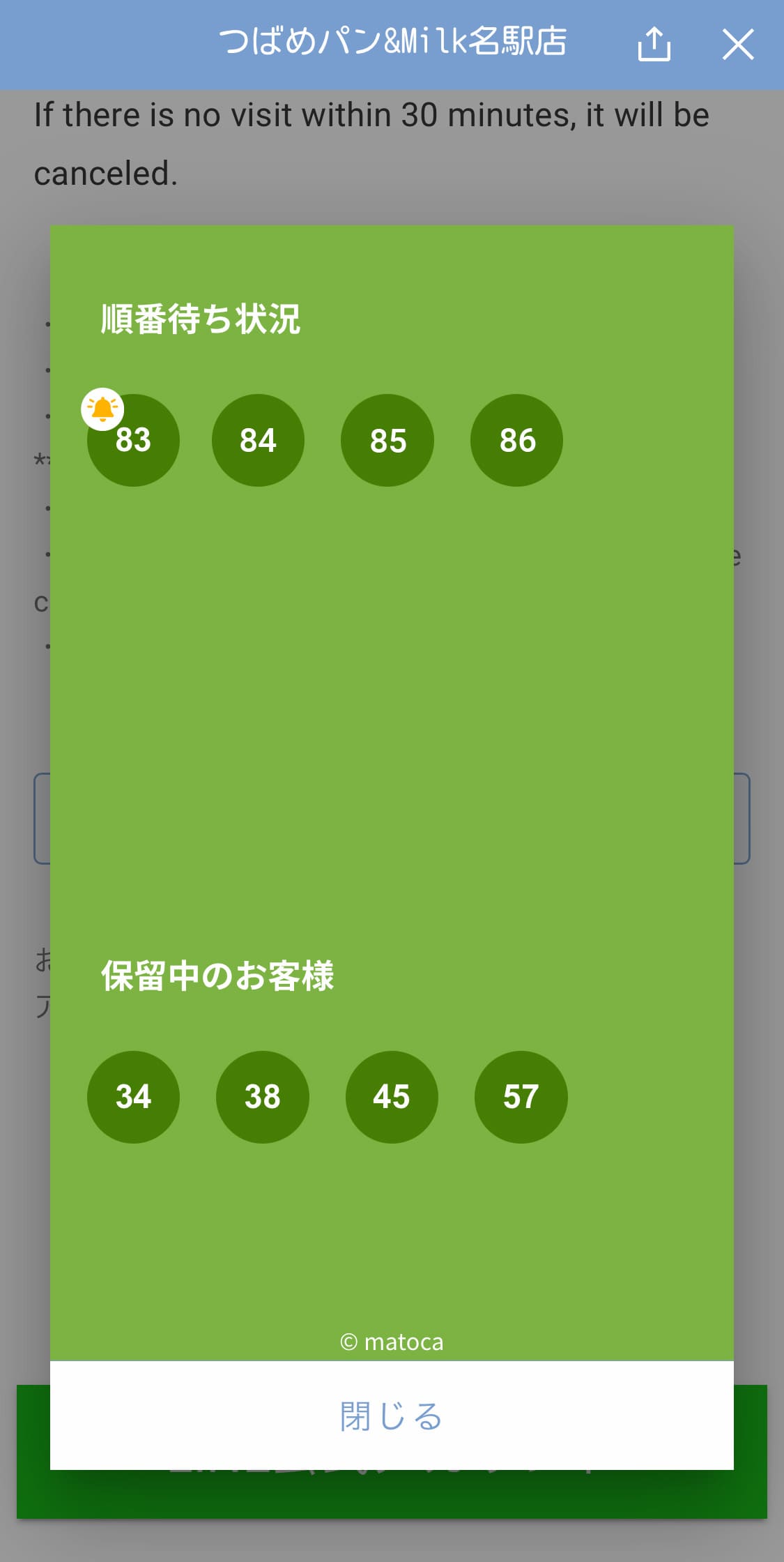Close the webview with the X button
Image resolution: width=784 pixels, height=1562 pixels.
coord(738,45)
